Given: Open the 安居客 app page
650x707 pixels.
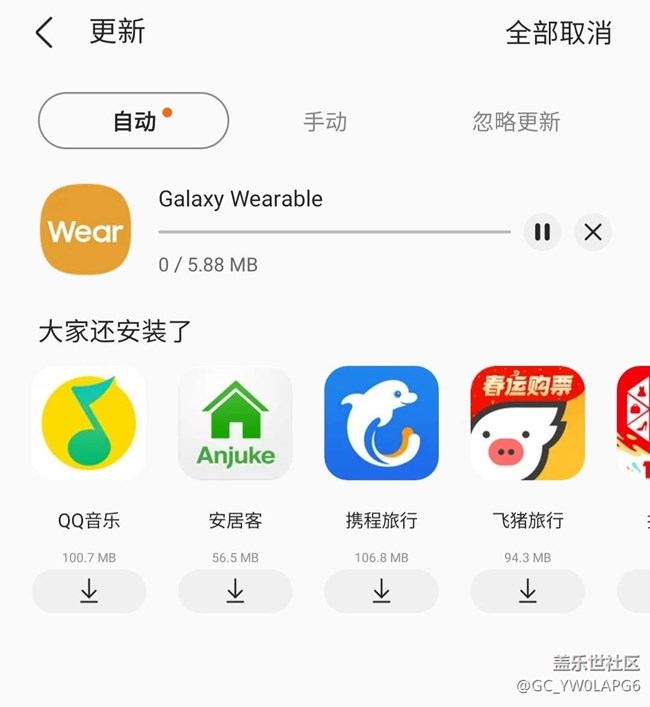Looking at the screenshot, I should [x=235, y=423].
